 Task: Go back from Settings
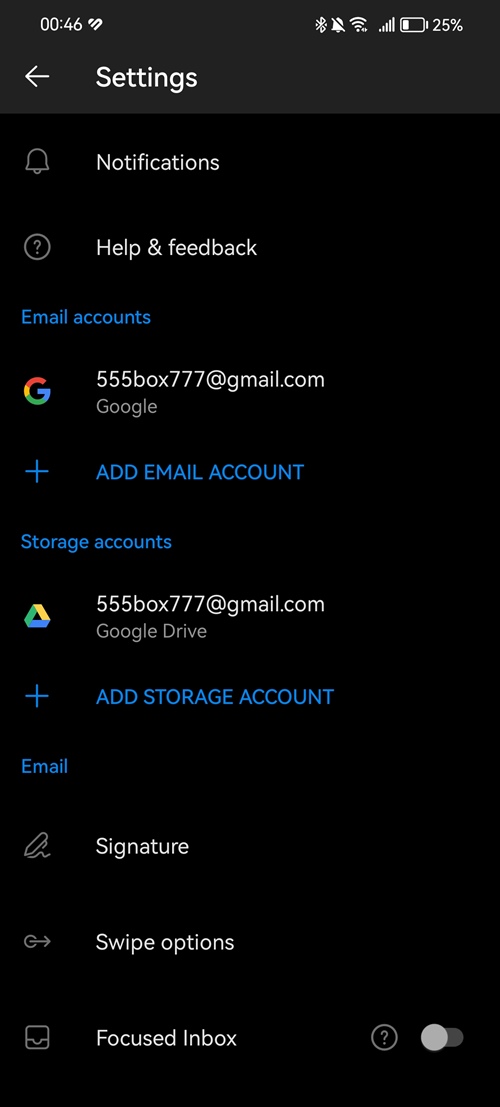click(37, 77)
